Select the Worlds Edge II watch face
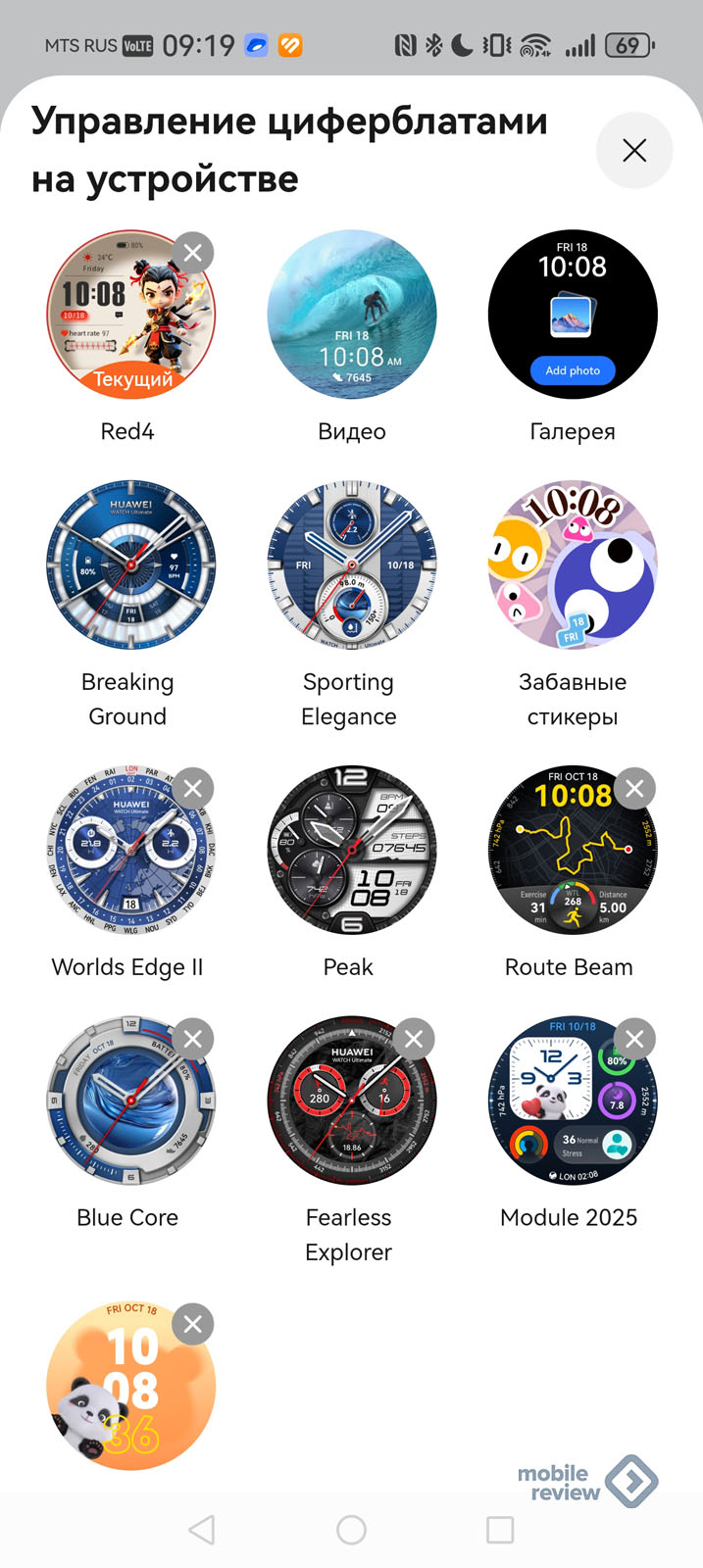The width and height of the screenshot is (703, 1568). (131, 850)
